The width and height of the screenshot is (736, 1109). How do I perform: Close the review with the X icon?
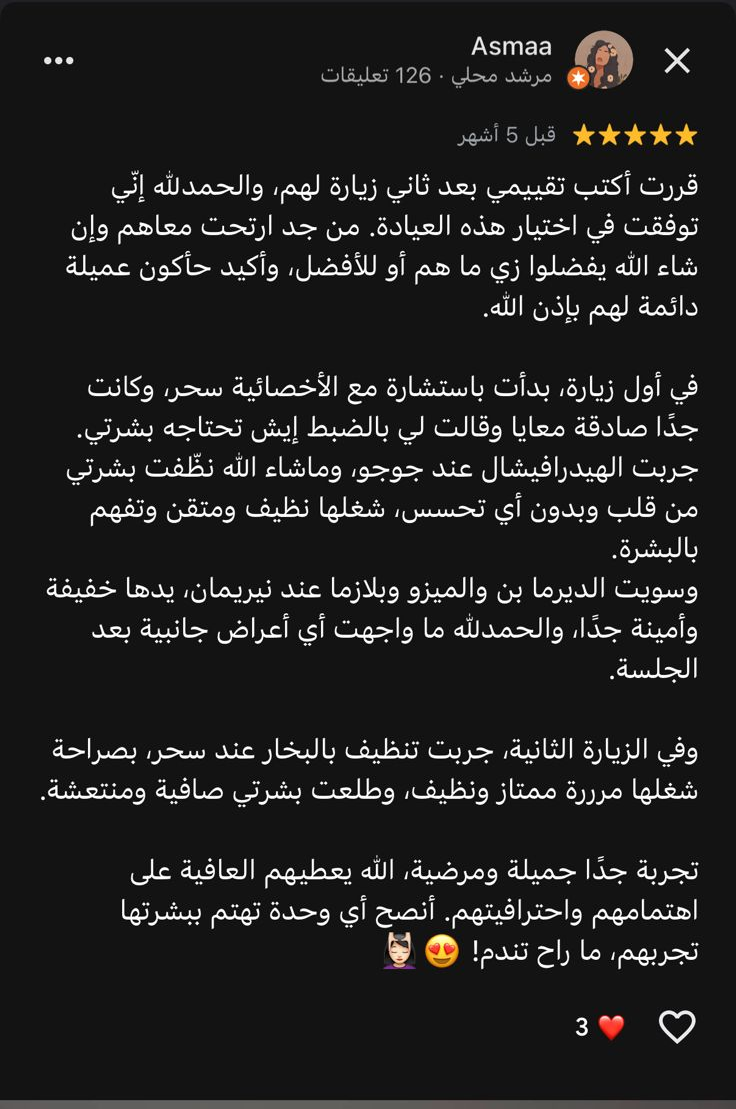(677, 61)
